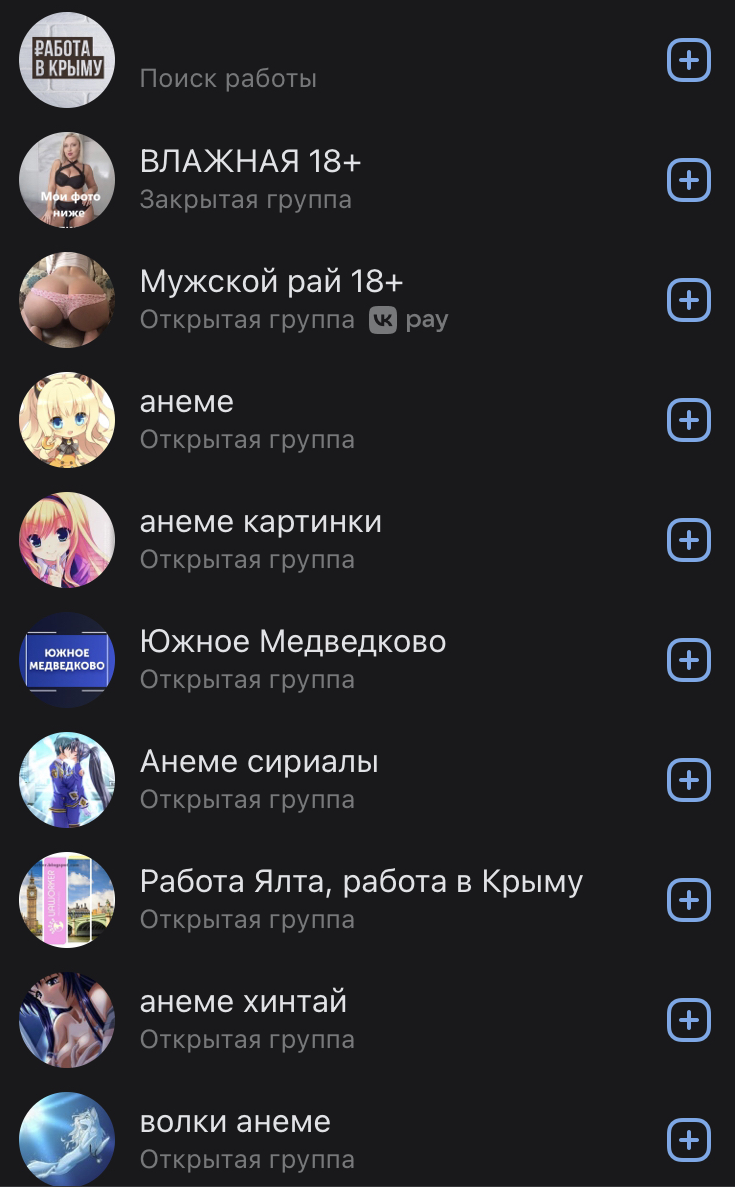
Task: Click the «Анеме сириалы» avatar image
Action: (66, 780)
